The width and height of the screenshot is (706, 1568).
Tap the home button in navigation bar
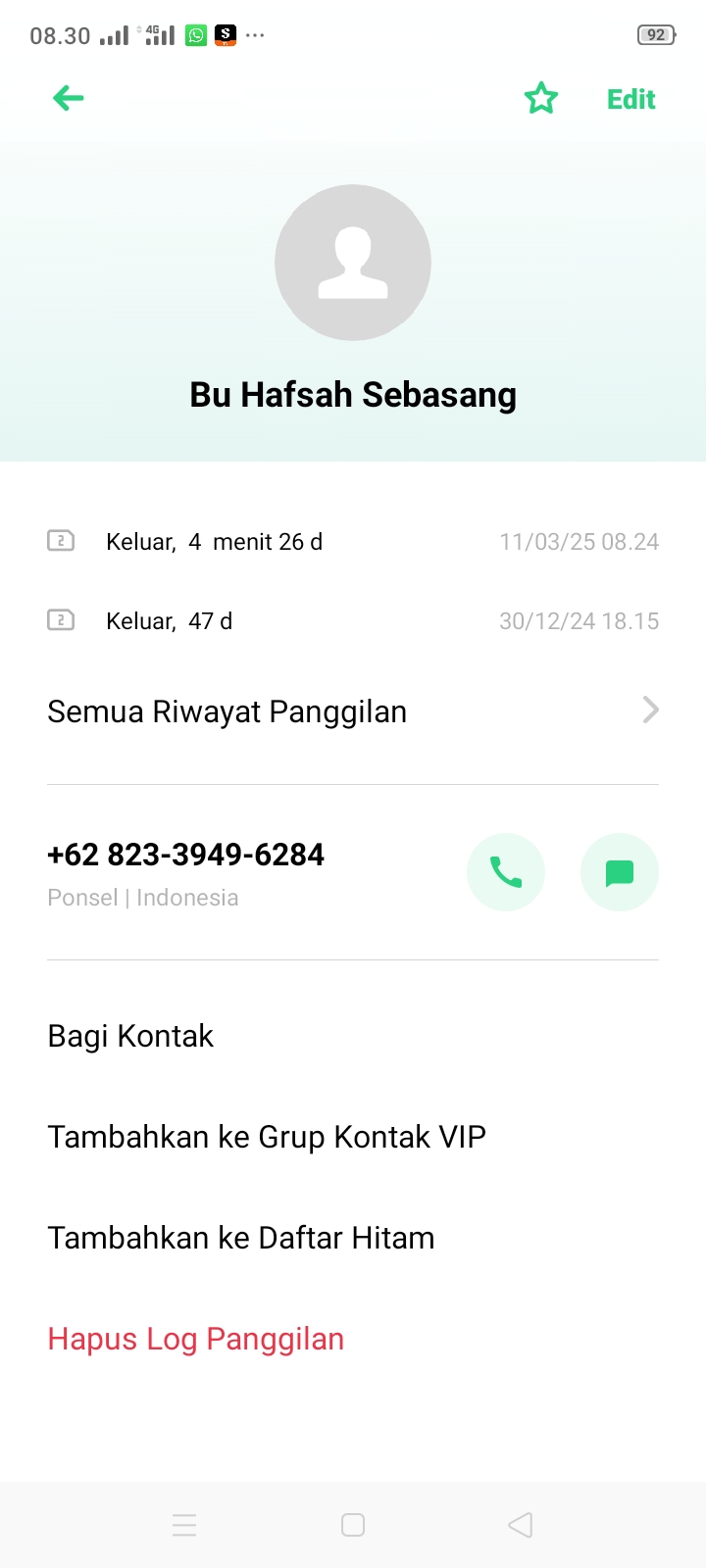pos(352,1524)
